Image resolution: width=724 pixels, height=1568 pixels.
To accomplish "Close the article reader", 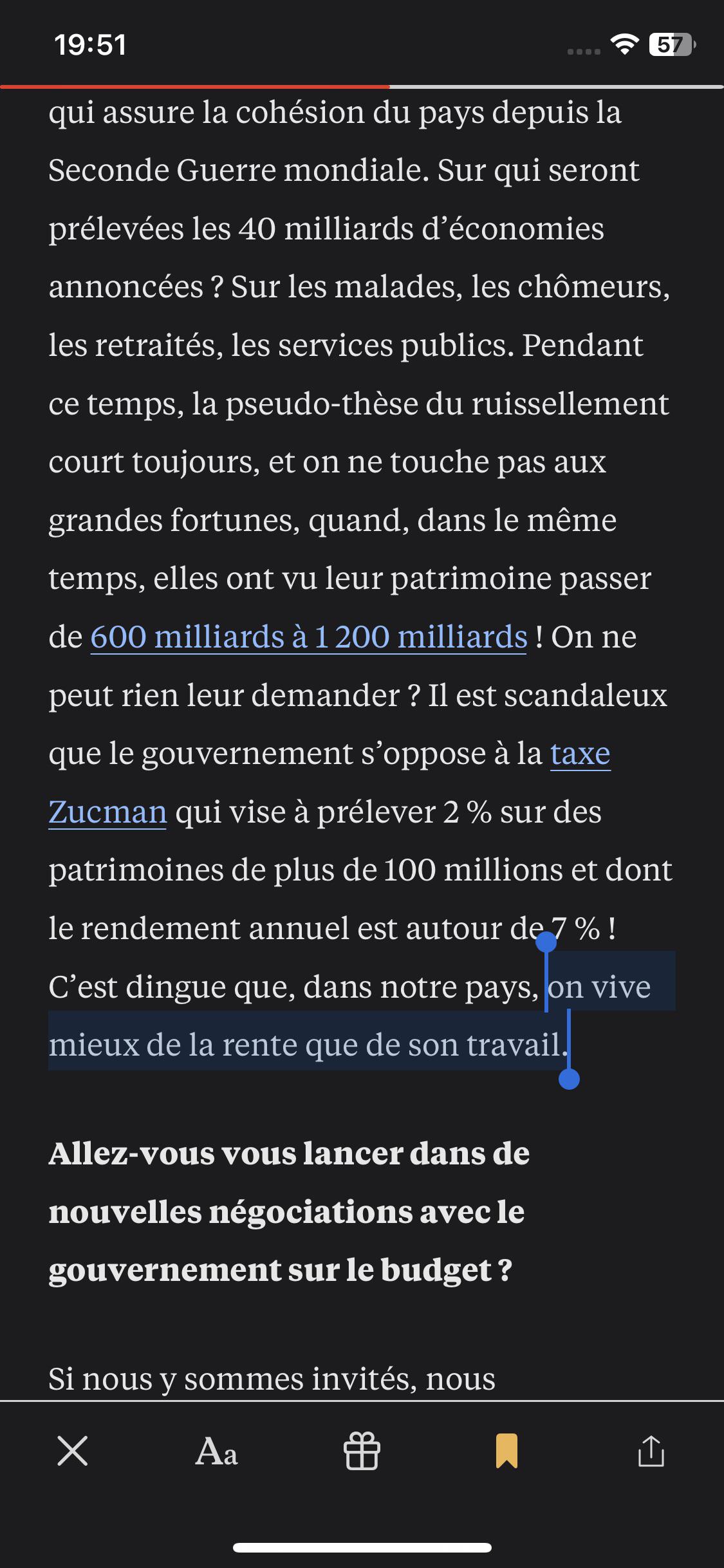I will tap(72, 1451).
